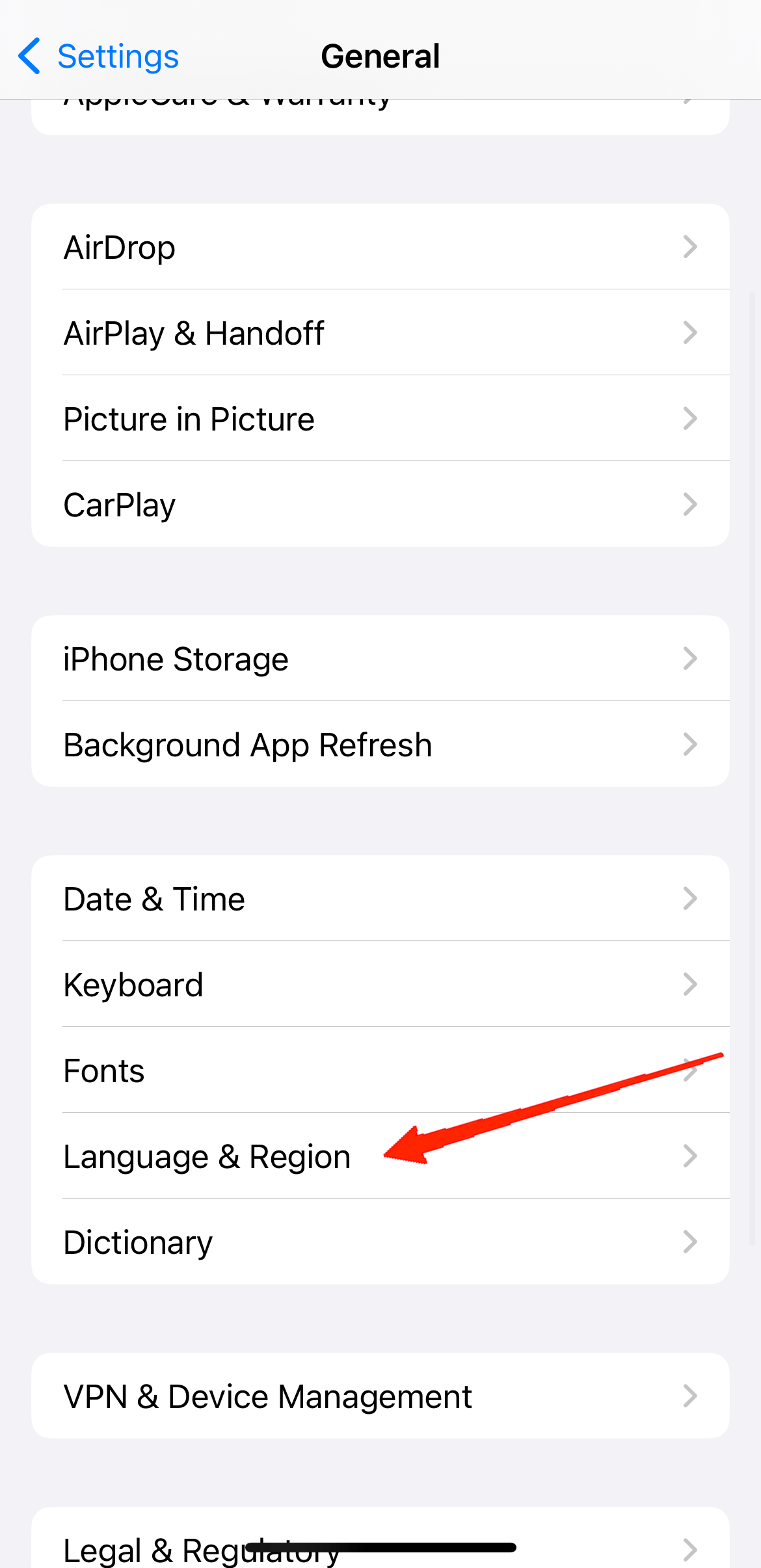The width and height of the screenshot is (761, 1568).
Task: Go back to Settings
Action: pyautogui.click(x=99, y=57)
